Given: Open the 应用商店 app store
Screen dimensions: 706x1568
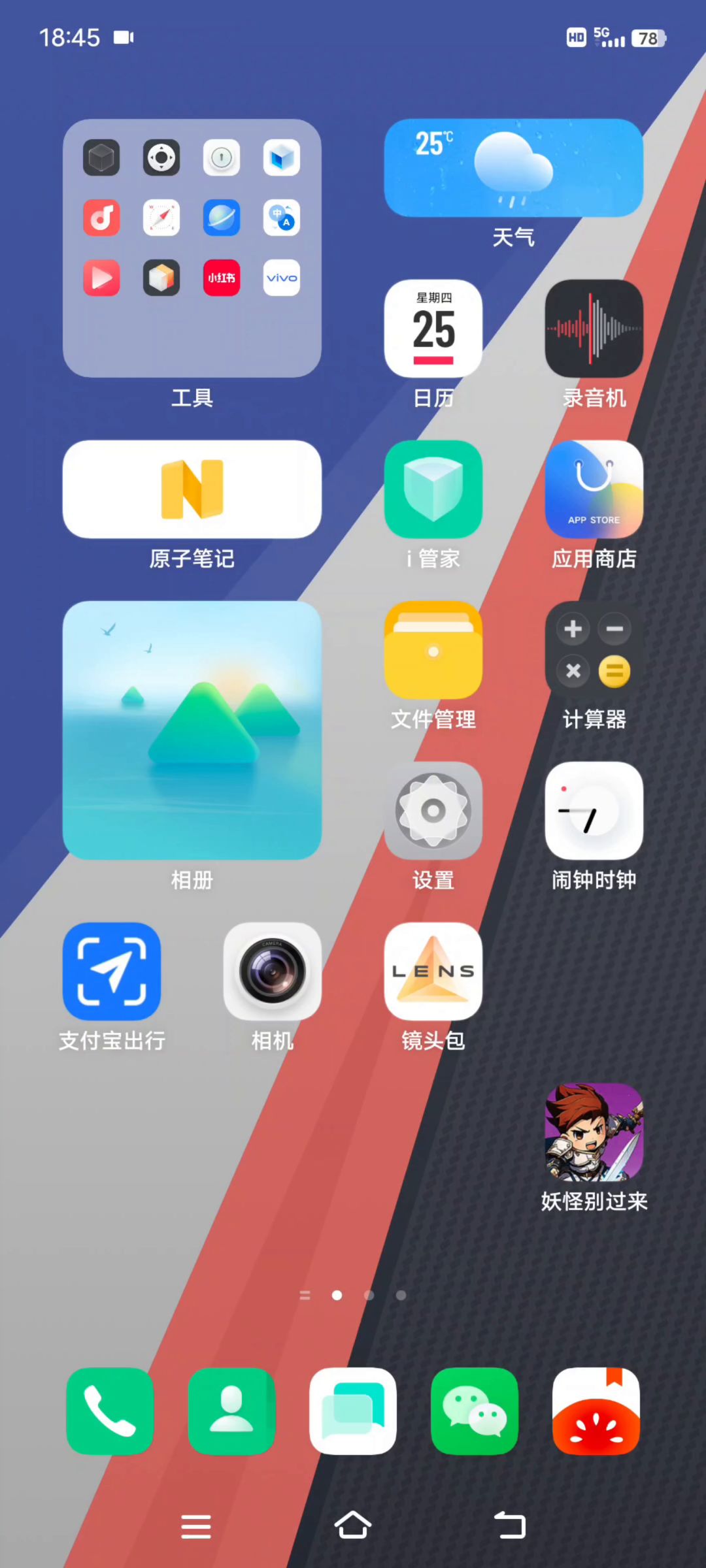Looking at the screenshot, I should pyautogui.click(x=594, y=489).
